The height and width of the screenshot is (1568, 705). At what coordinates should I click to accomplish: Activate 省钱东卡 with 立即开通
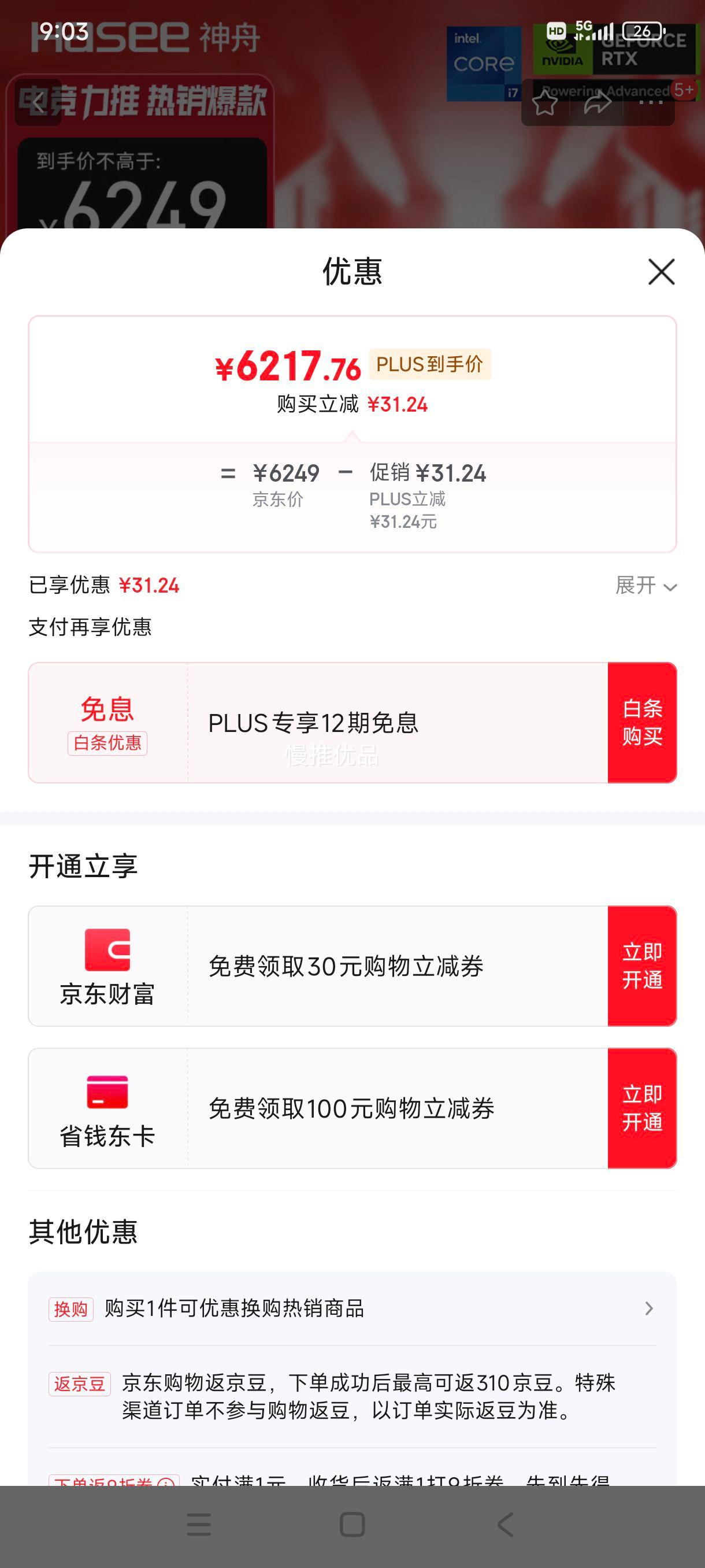(642, 1108)
